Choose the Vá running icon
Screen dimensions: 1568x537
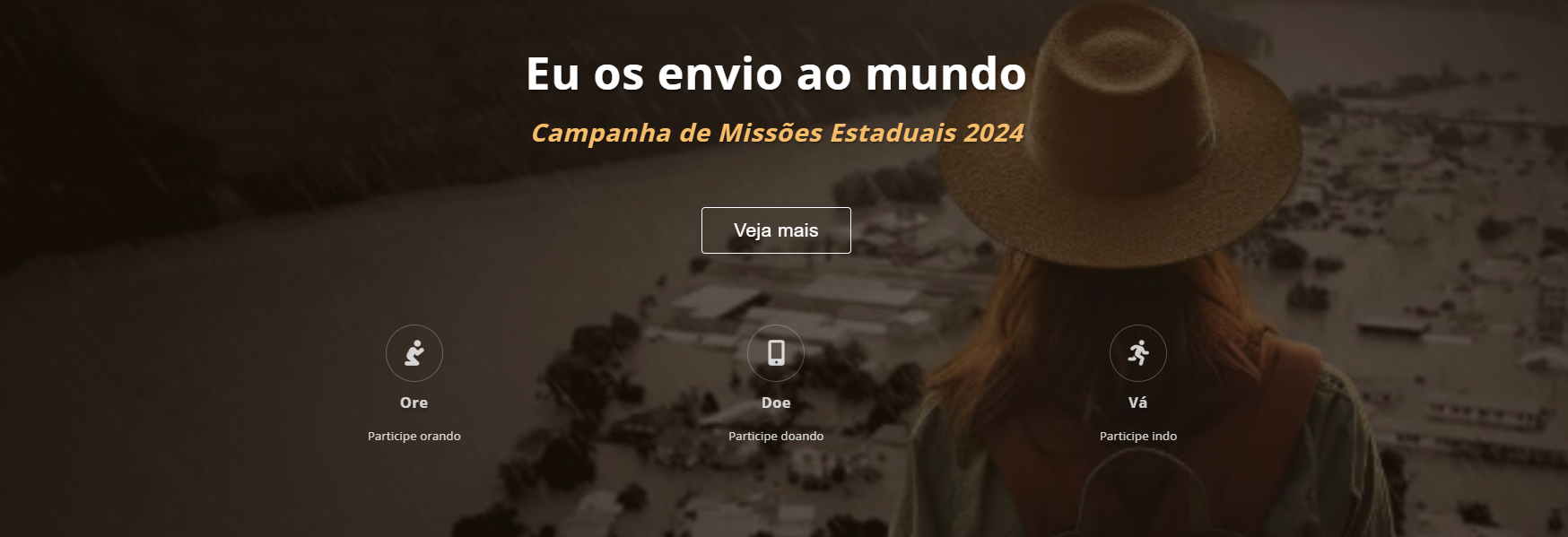pos(1137,353)
